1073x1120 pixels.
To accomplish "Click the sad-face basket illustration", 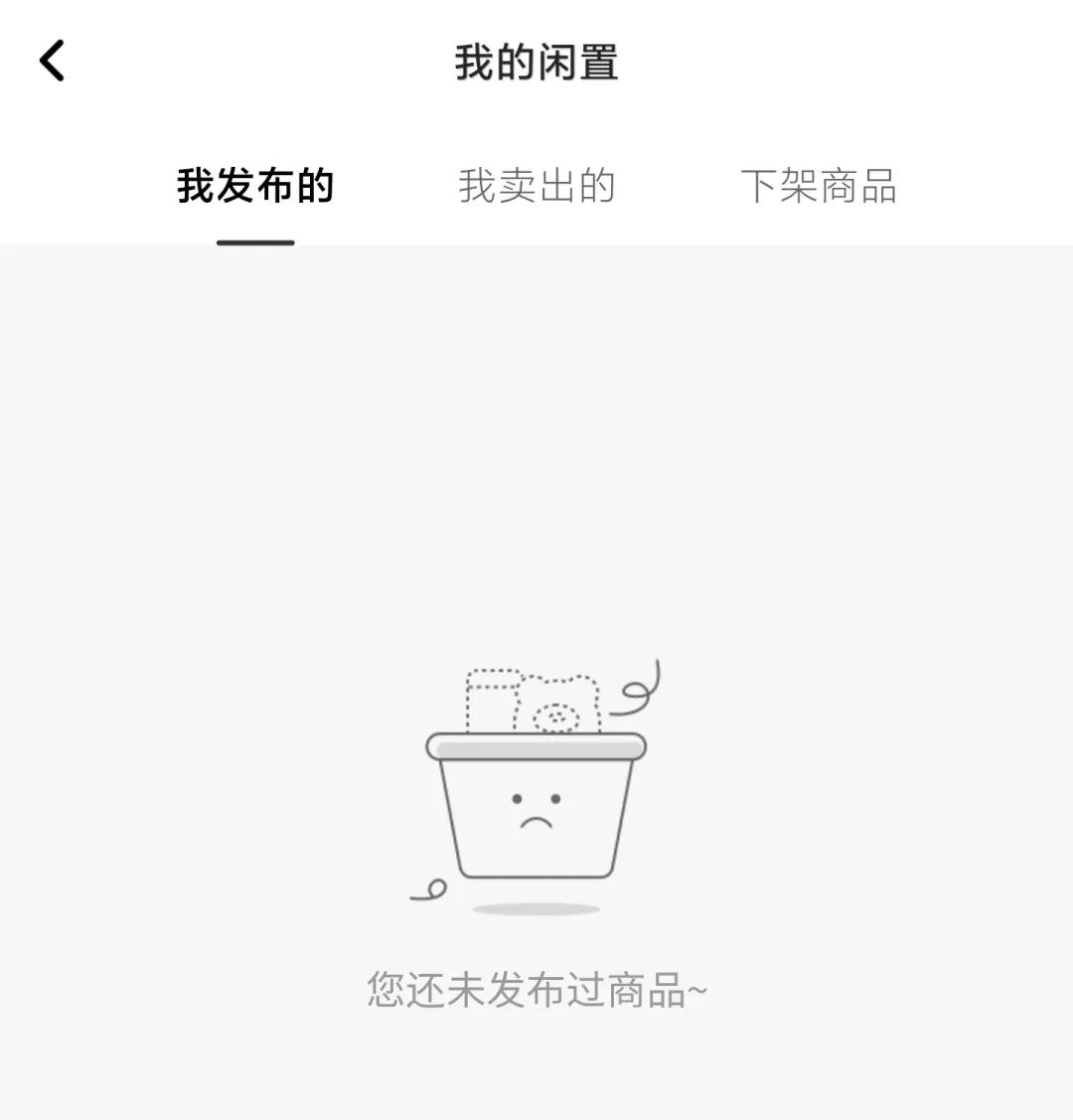I will (536, 795).
